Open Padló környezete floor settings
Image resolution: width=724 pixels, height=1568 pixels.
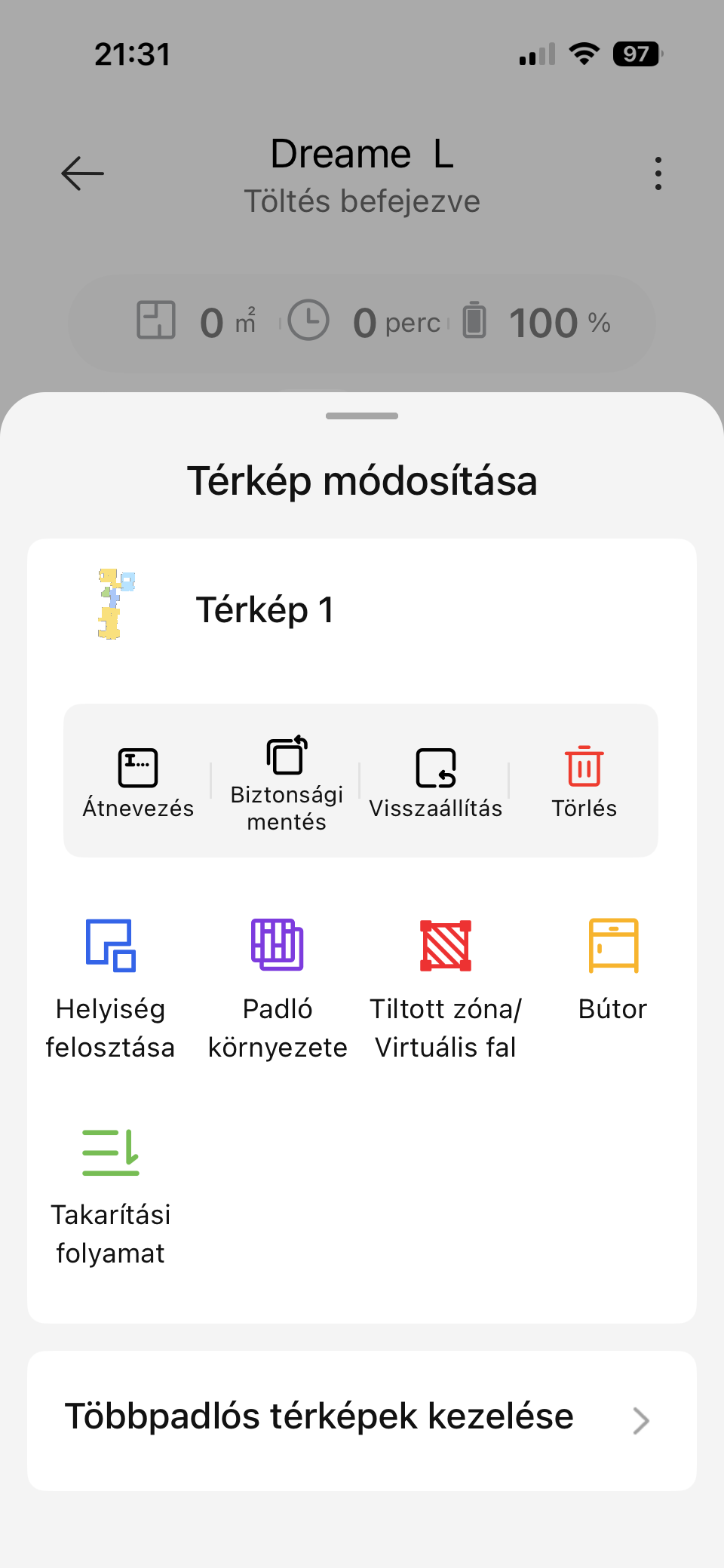278,988
